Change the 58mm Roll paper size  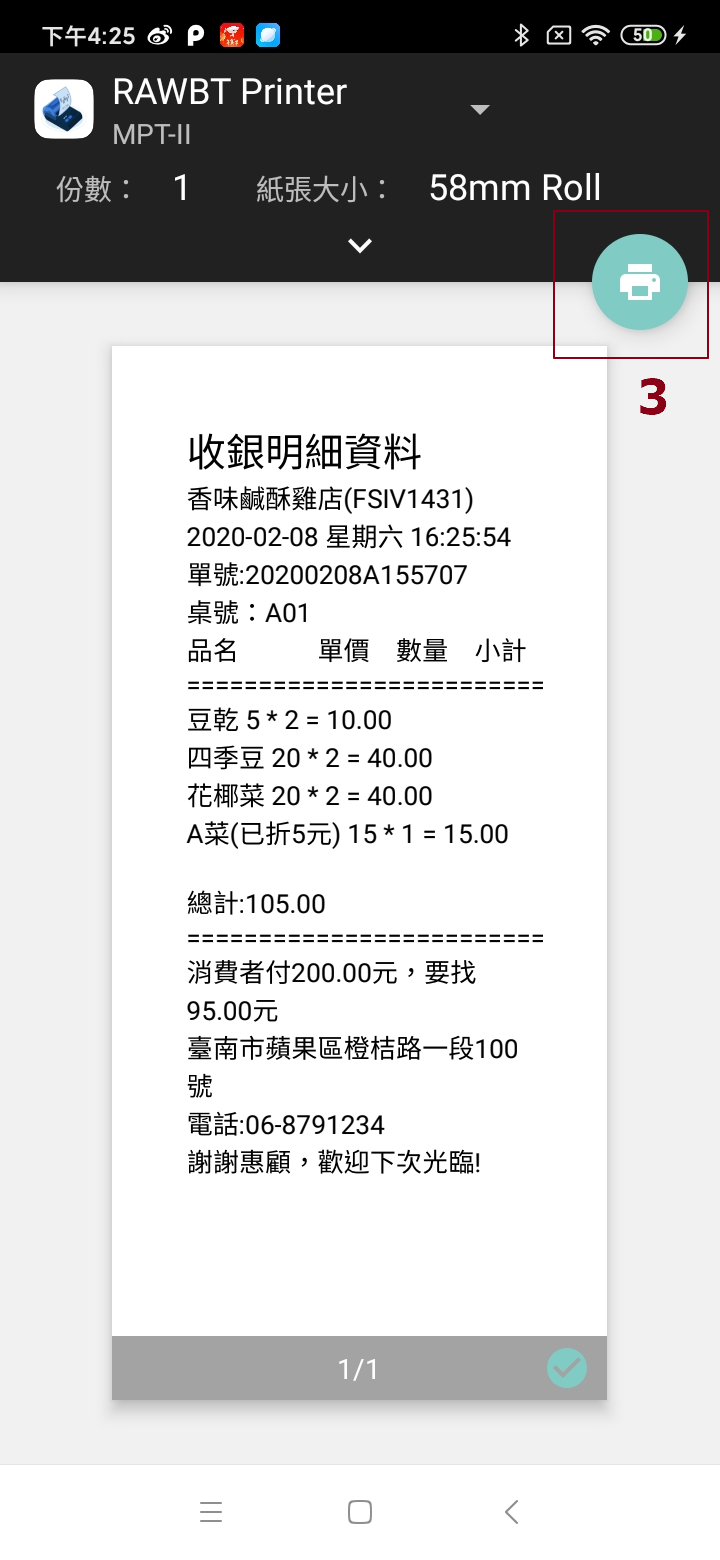tap(515, 188)
